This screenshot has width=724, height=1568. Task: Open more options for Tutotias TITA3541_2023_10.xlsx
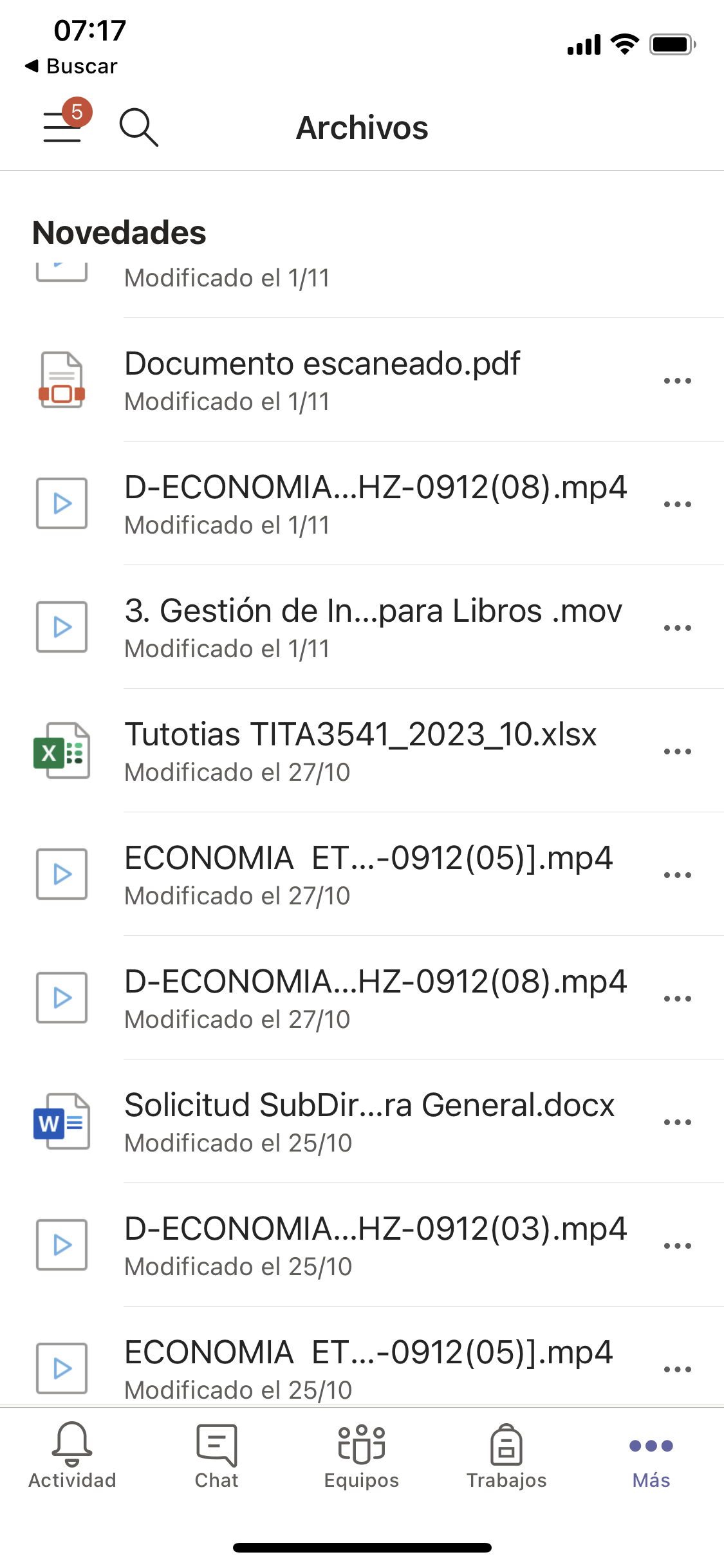click(677, 751)
